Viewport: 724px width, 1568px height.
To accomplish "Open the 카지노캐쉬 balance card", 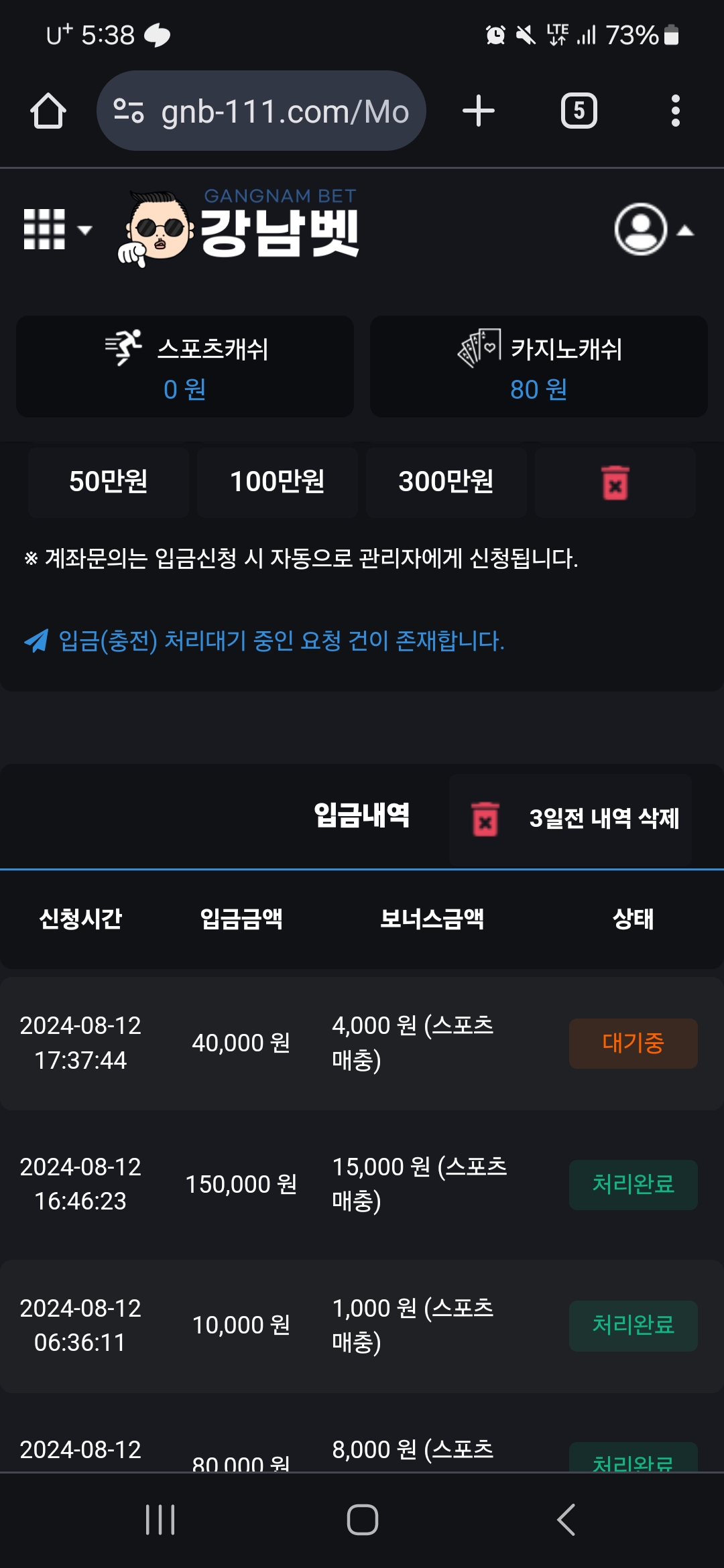I will 539,367.
